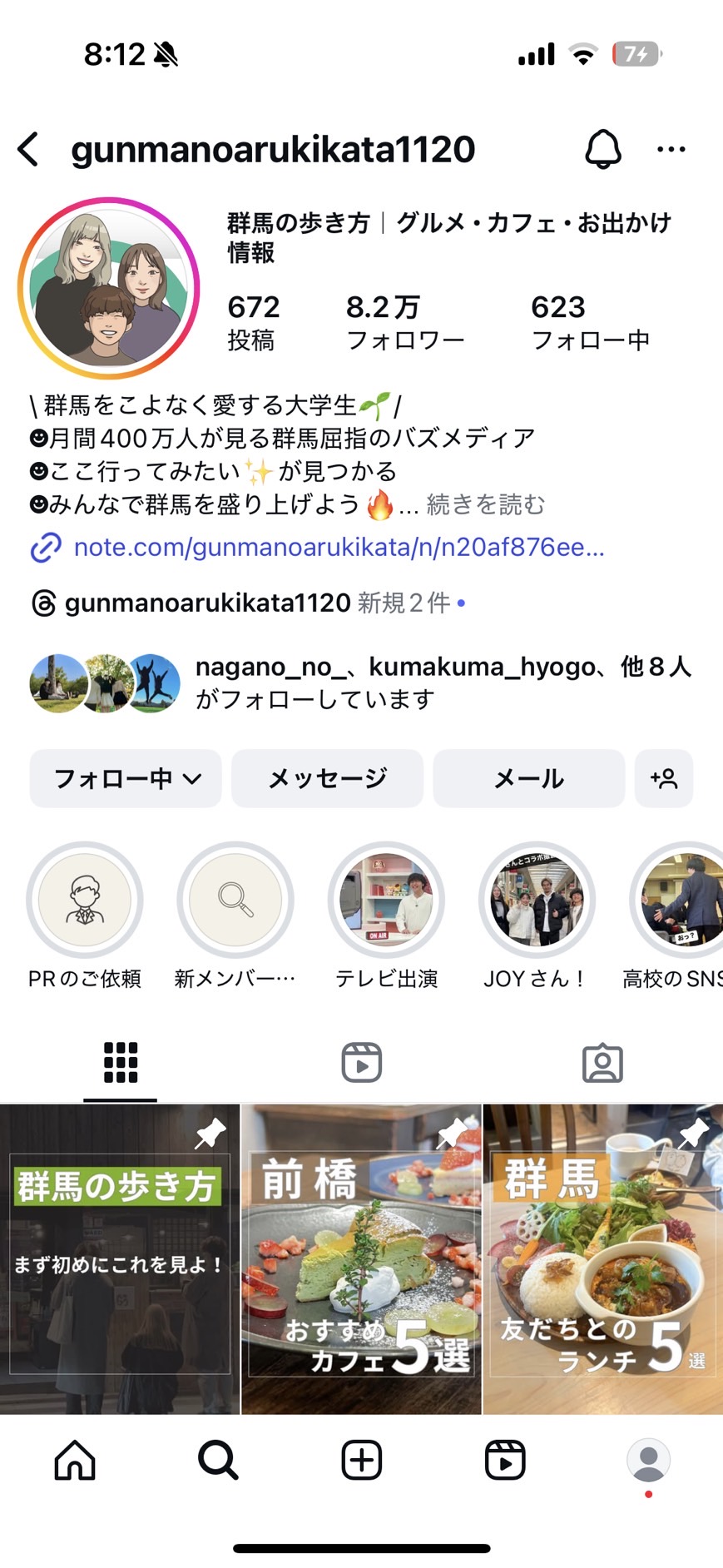Open the notifications bell for this profile
The width and height of the screenshot is (723, 1568).
(x=603, y=150)
